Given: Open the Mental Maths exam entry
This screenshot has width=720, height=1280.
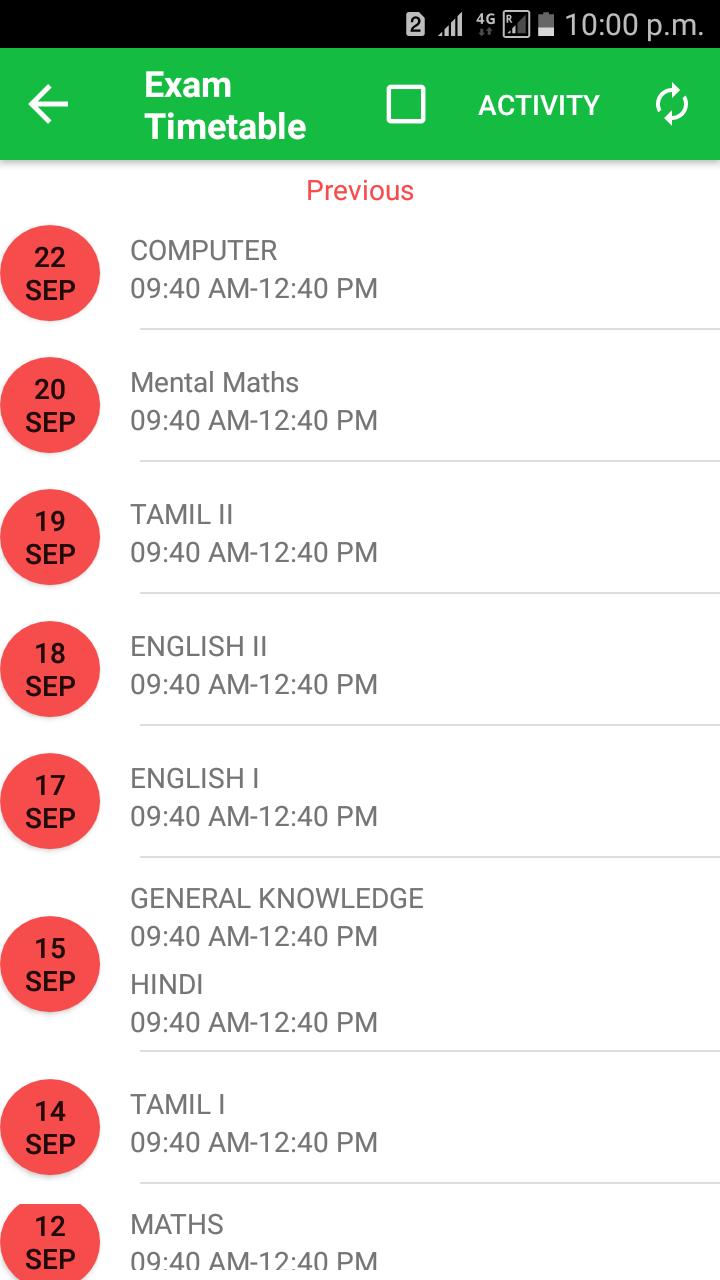Looking at the screenshot, I should coord(360,403).
